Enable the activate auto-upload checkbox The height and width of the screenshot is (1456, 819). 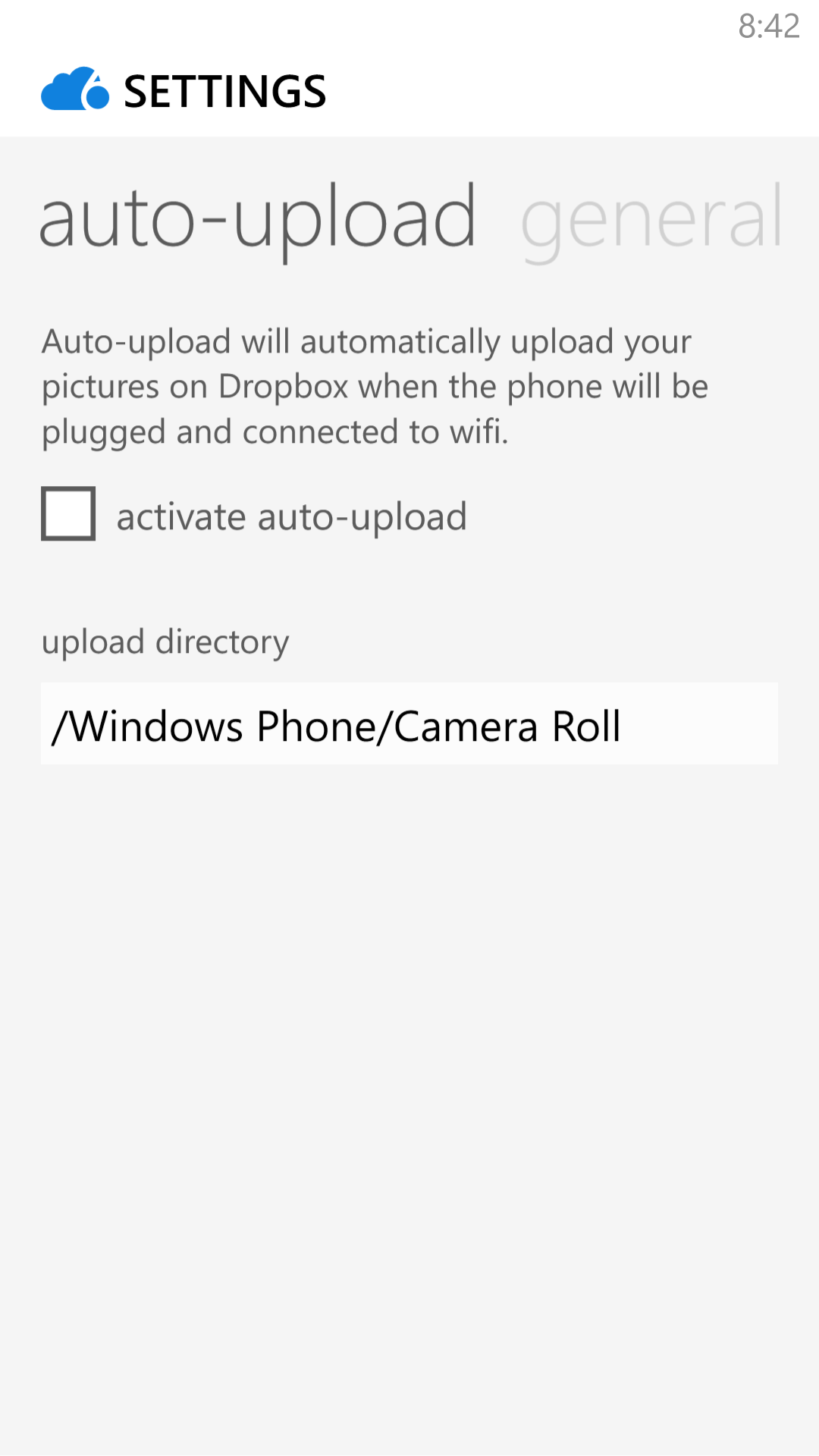pos(68,514)
